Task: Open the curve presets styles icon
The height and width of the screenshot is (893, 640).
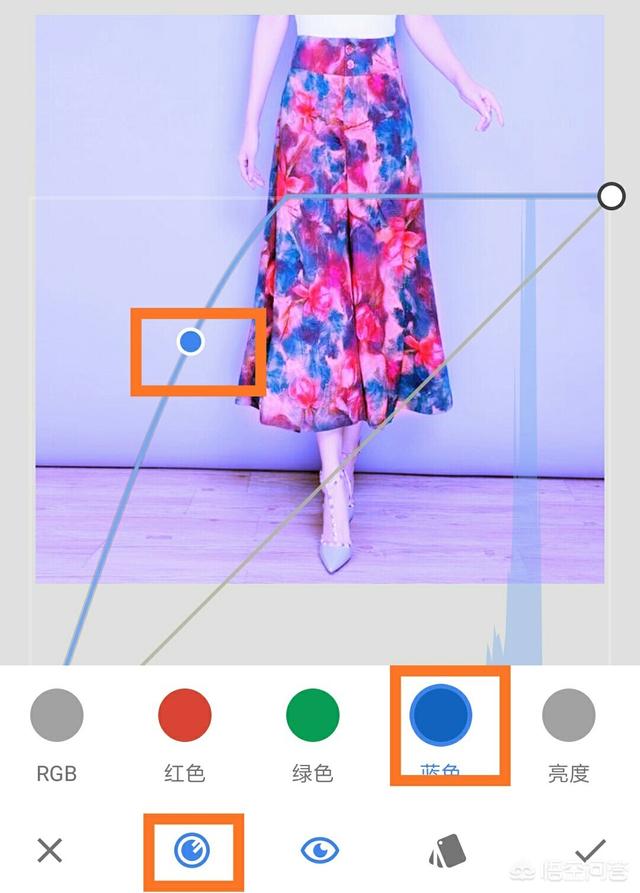Action: coord(446,852)
